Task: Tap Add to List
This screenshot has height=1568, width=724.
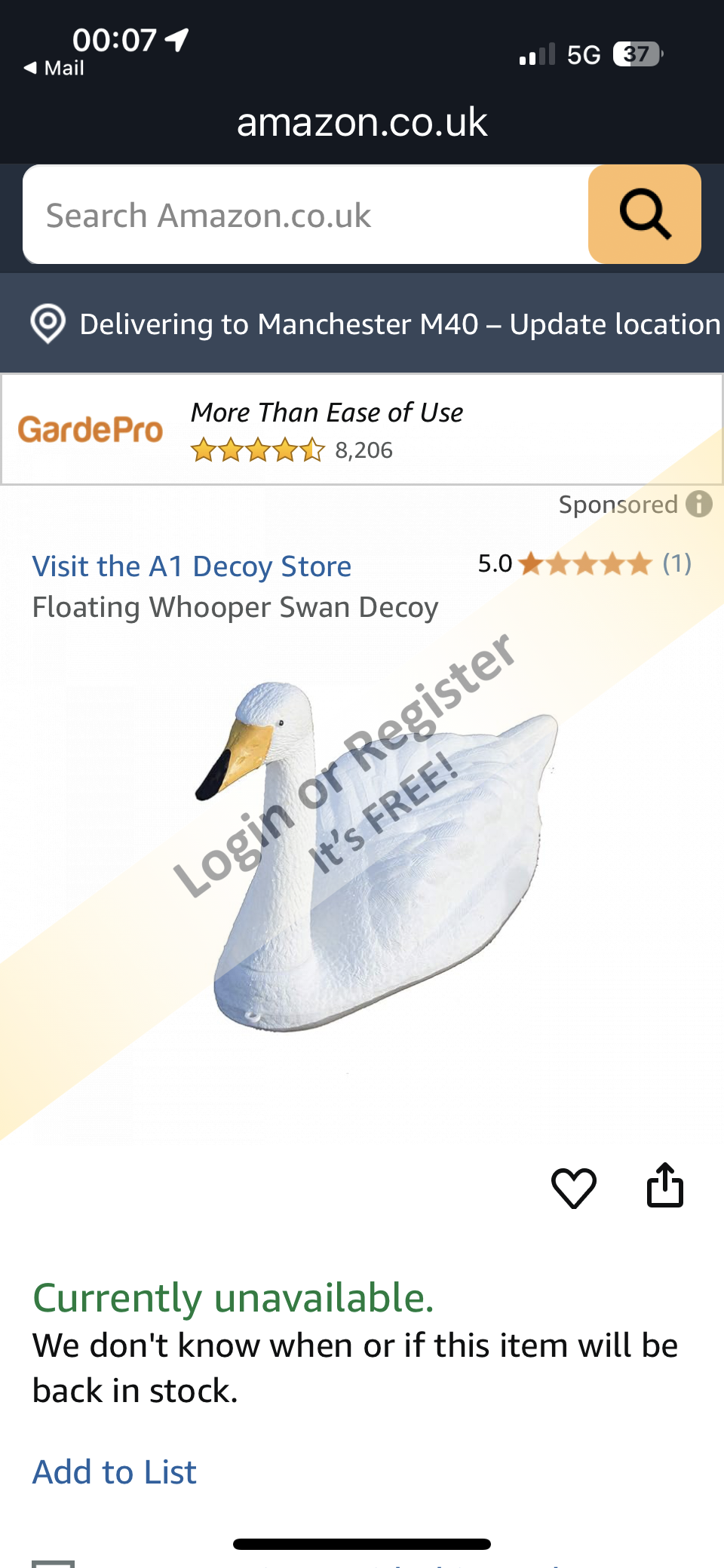Action: [115, 1471]
